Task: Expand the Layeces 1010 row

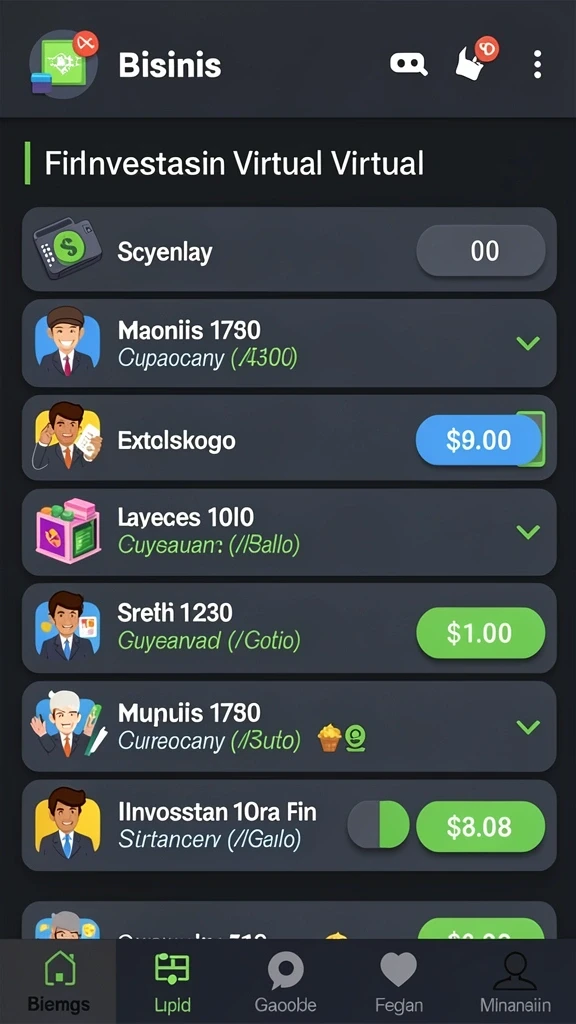Action: click(528, 532)
